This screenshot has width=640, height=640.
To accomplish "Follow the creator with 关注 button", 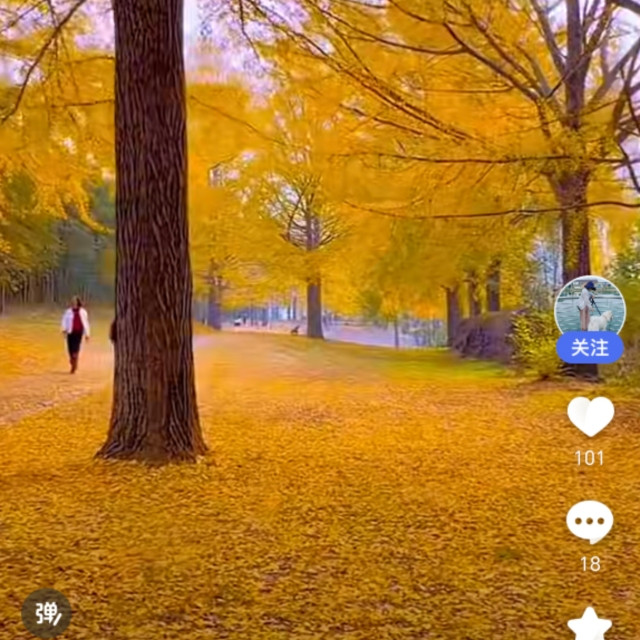I will [x=590, y=348].
